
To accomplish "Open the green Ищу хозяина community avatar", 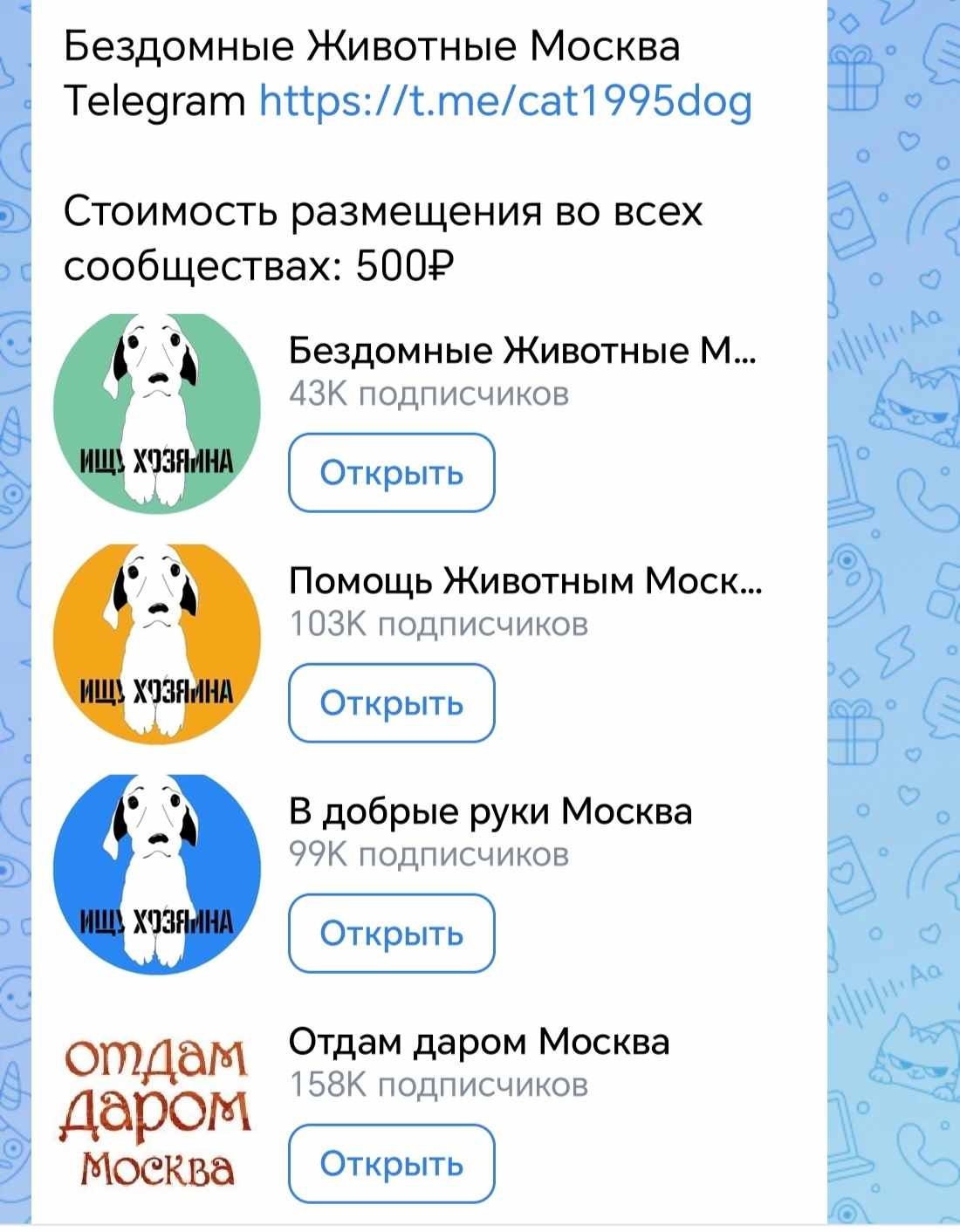I will tap(157, 412).
